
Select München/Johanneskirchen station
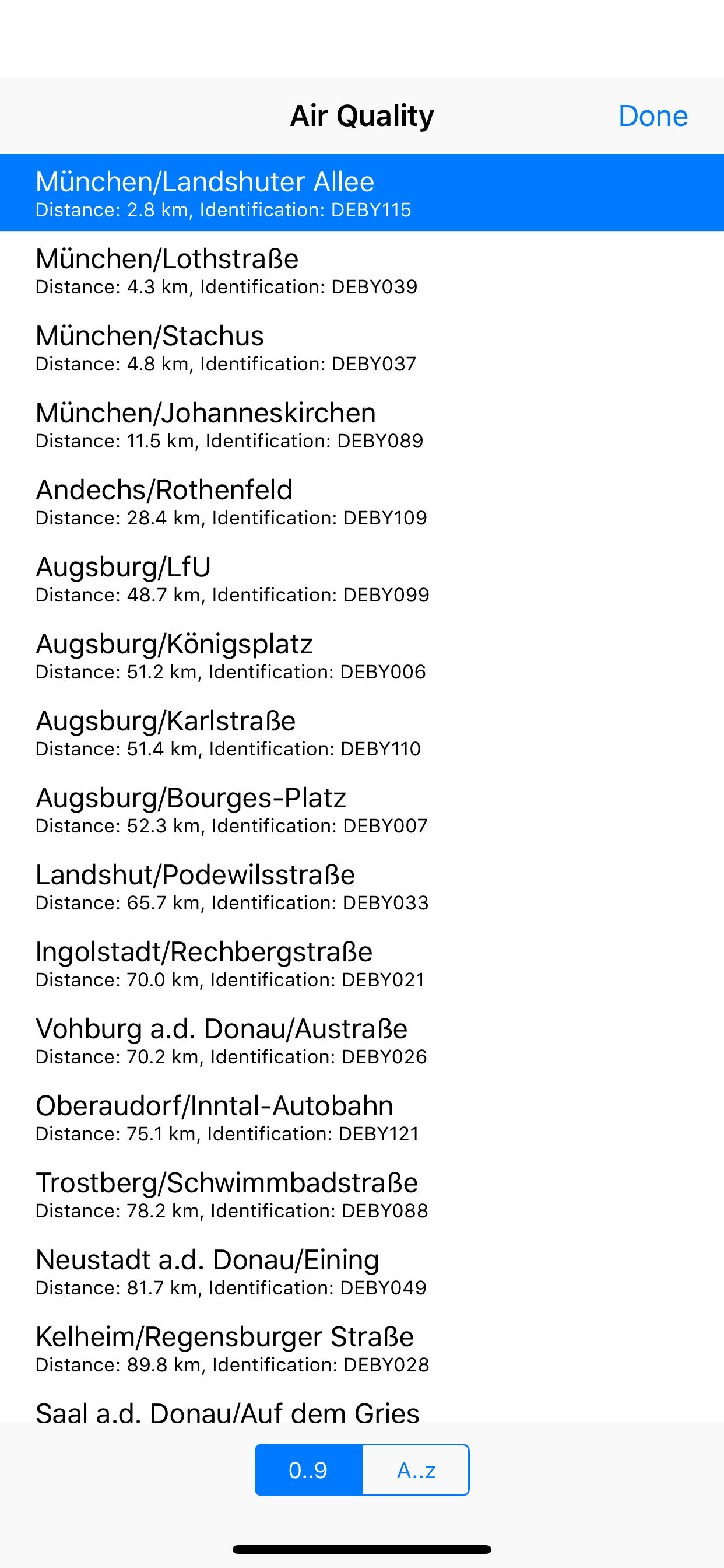(362, 423)
